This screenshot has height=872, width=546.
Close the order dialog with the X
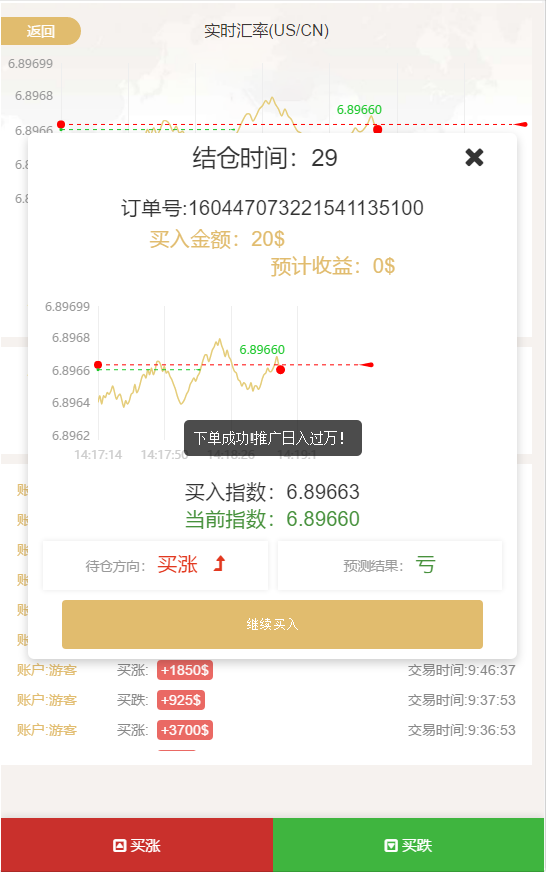coord(474,157)
